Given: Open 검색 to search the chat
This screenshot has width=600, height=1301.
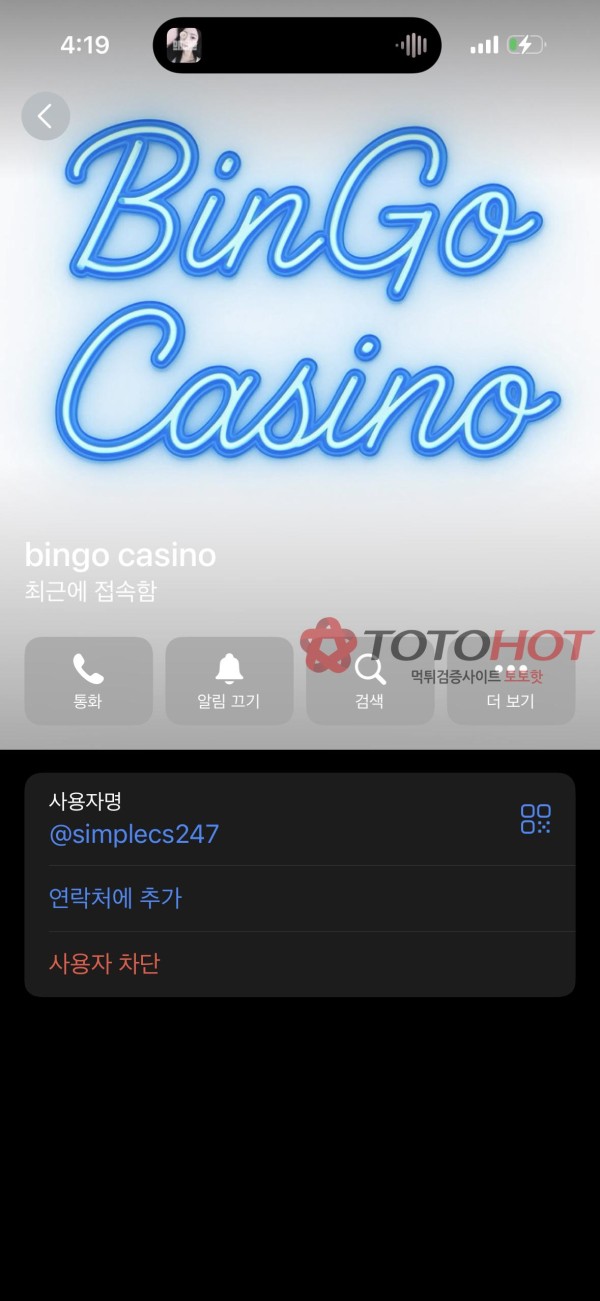Looking at the screenshot, I should [369, 680].
